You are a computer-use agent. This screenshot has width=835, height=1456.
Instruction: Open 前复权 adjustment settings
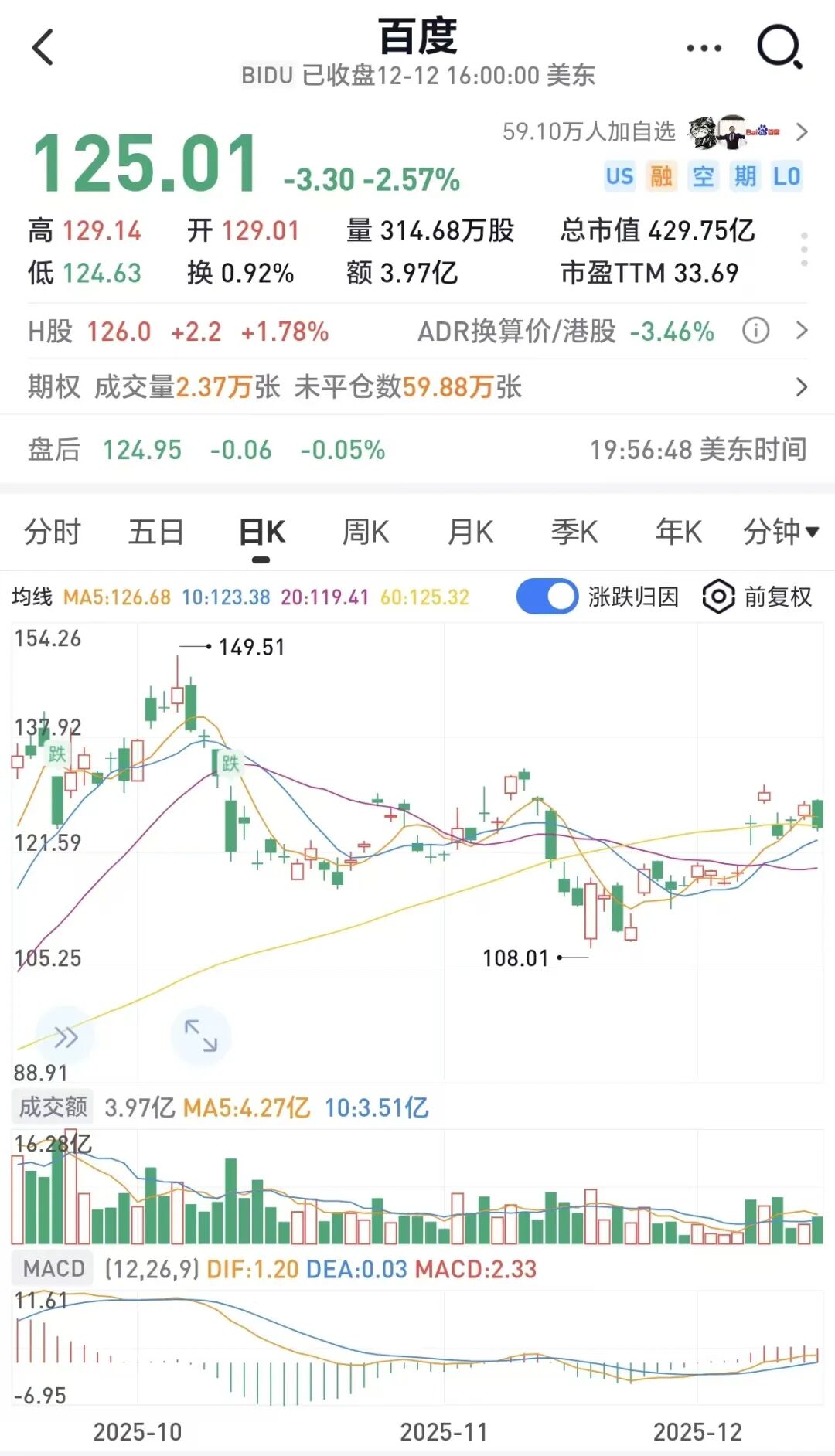(758, 597)
